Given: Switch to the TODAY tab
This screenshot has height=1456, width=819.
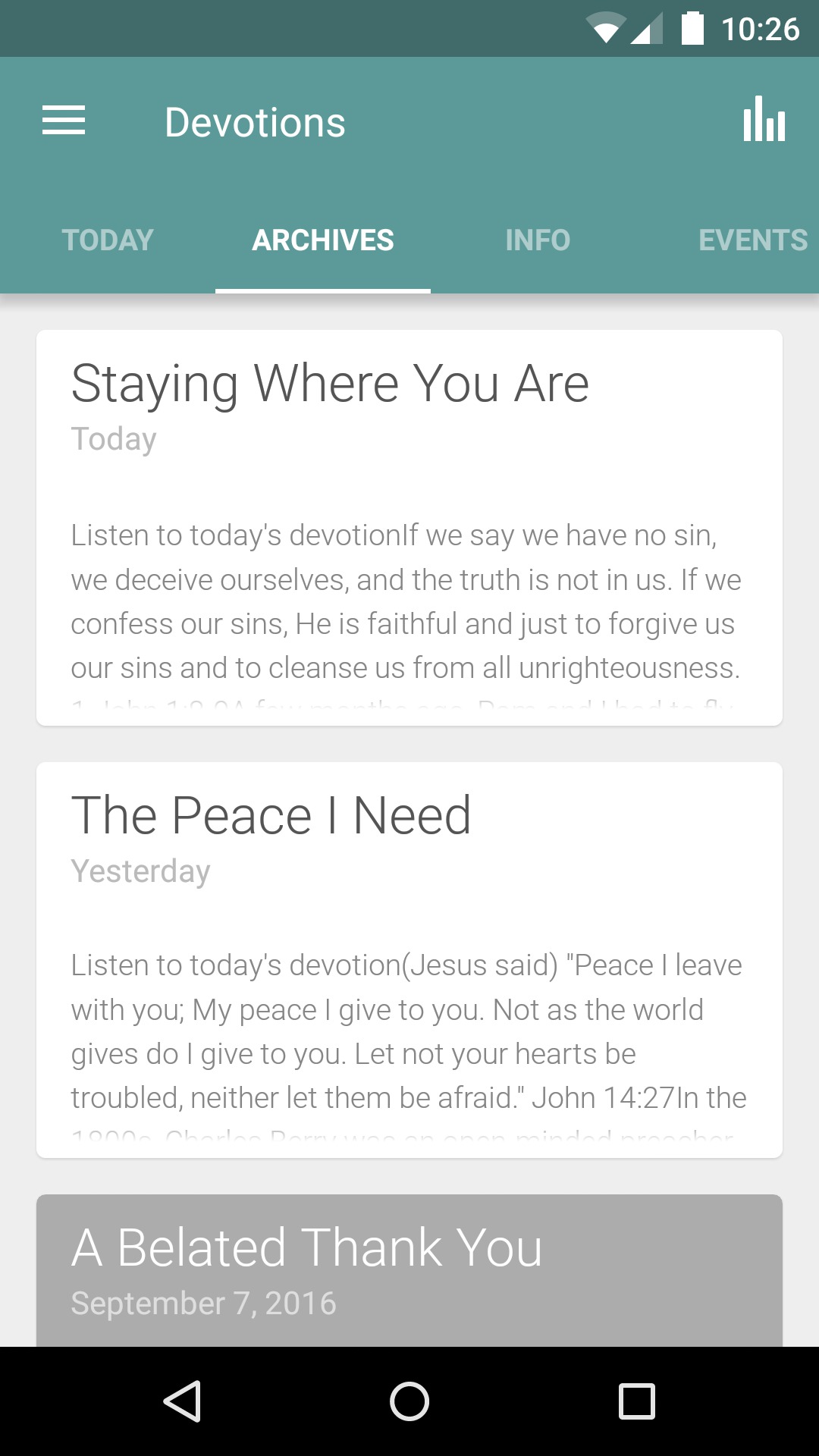Looking at the screenshot, I should [107, 239].
